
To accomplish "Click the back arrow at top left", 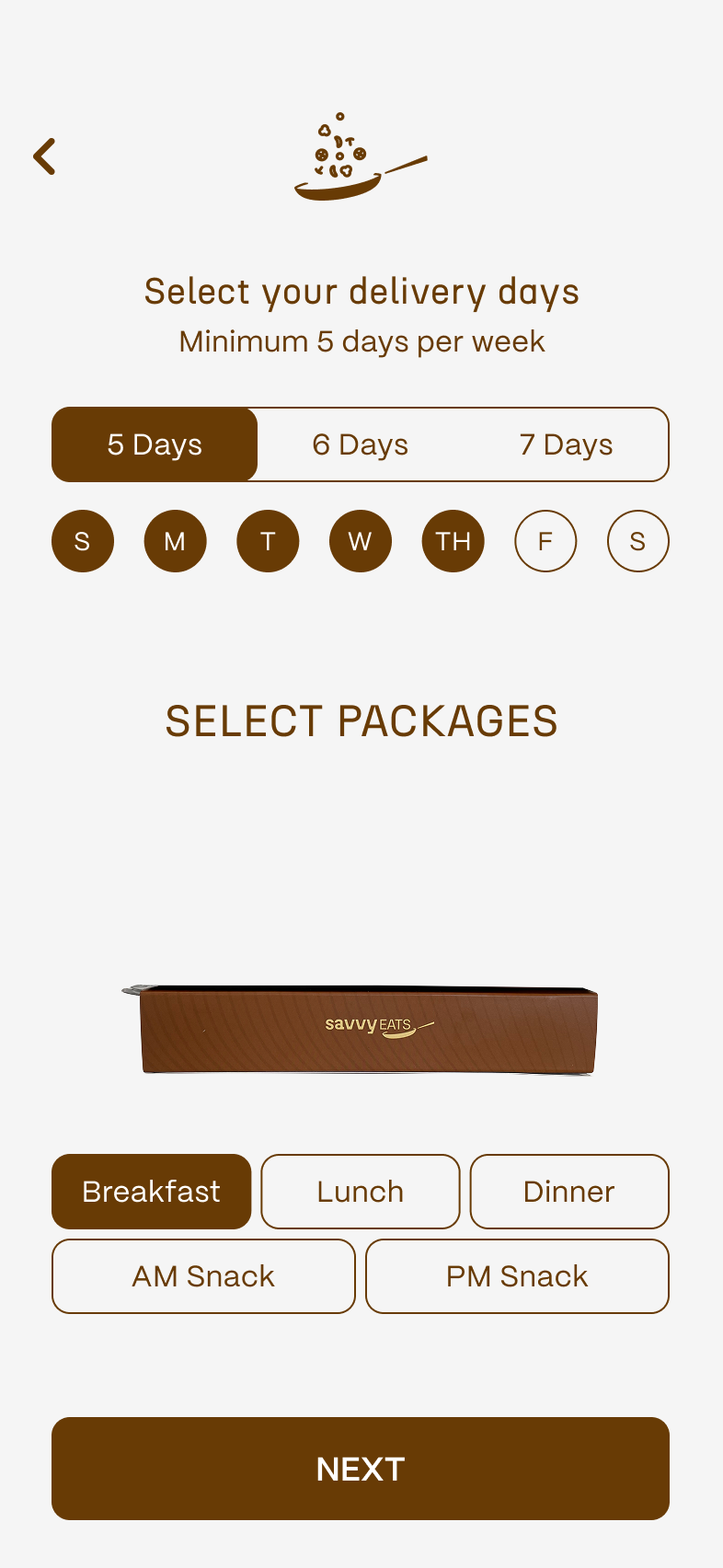I will pyautogui.click(x=44, y=156).
